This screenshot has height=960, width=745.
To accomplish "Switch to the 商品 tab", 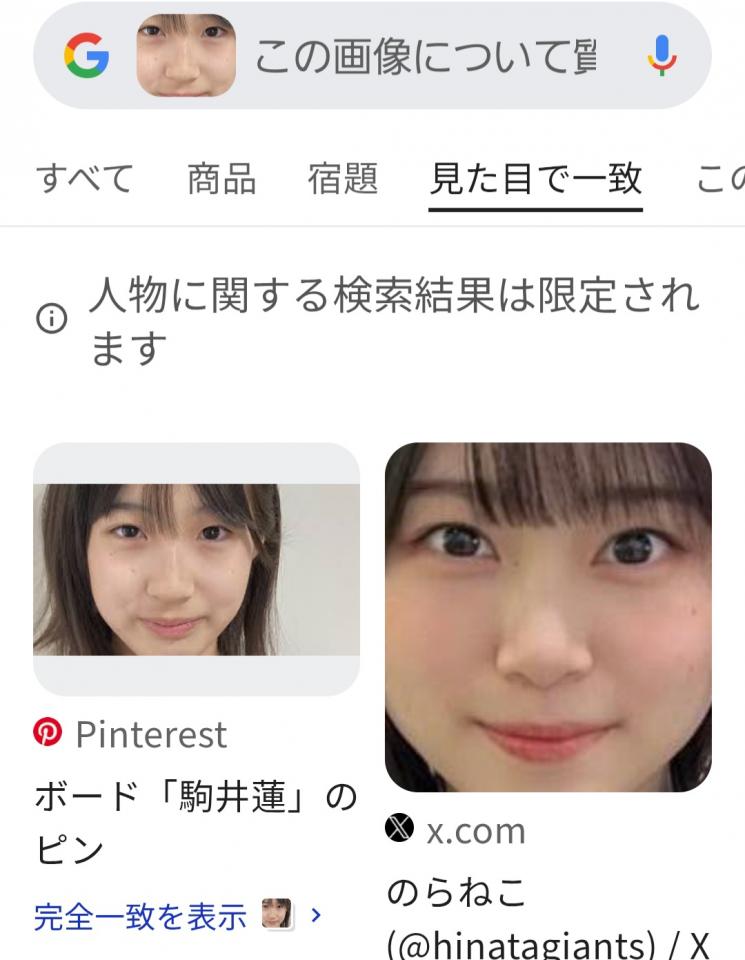I will 222,180.
